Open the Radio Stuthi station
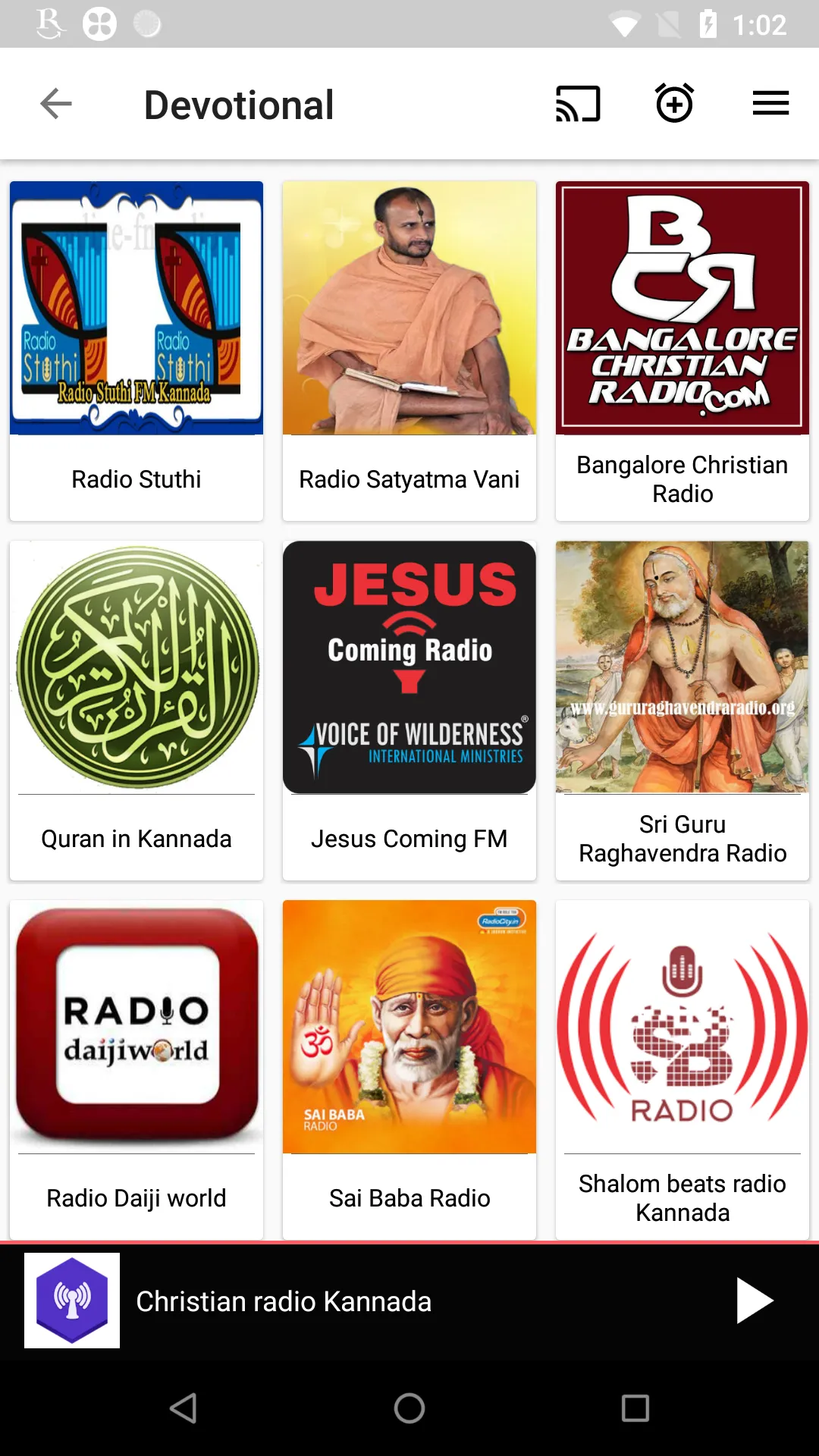819x1456 pixels. click(136, 350)
